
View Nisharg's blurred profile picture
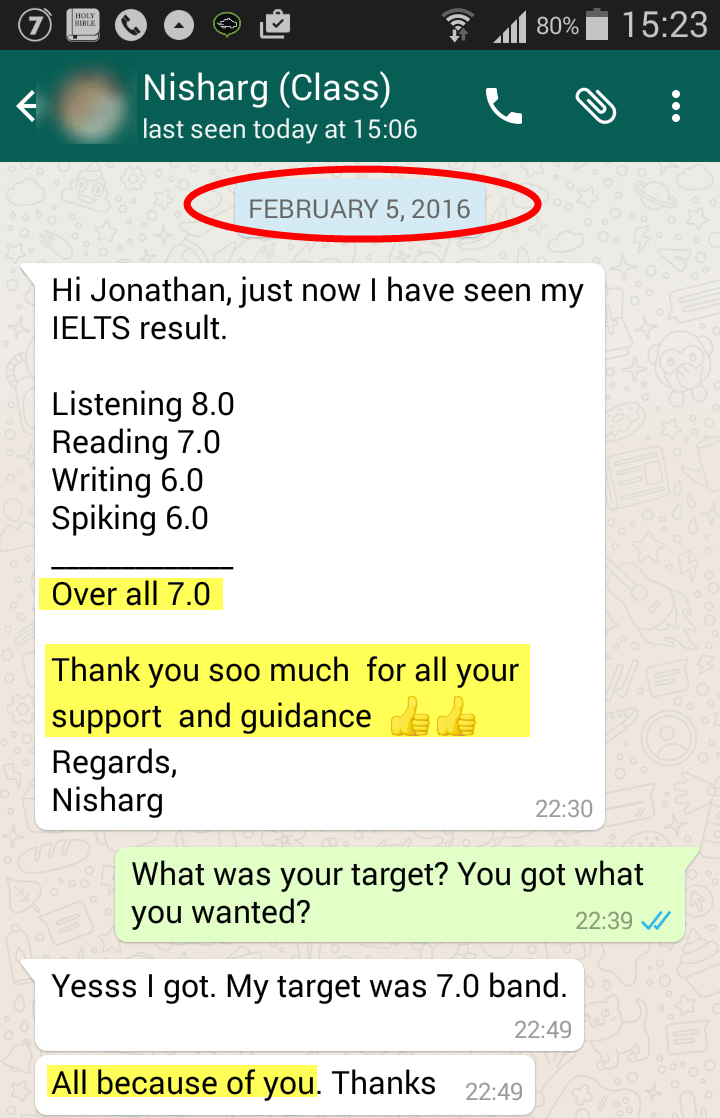93,106
